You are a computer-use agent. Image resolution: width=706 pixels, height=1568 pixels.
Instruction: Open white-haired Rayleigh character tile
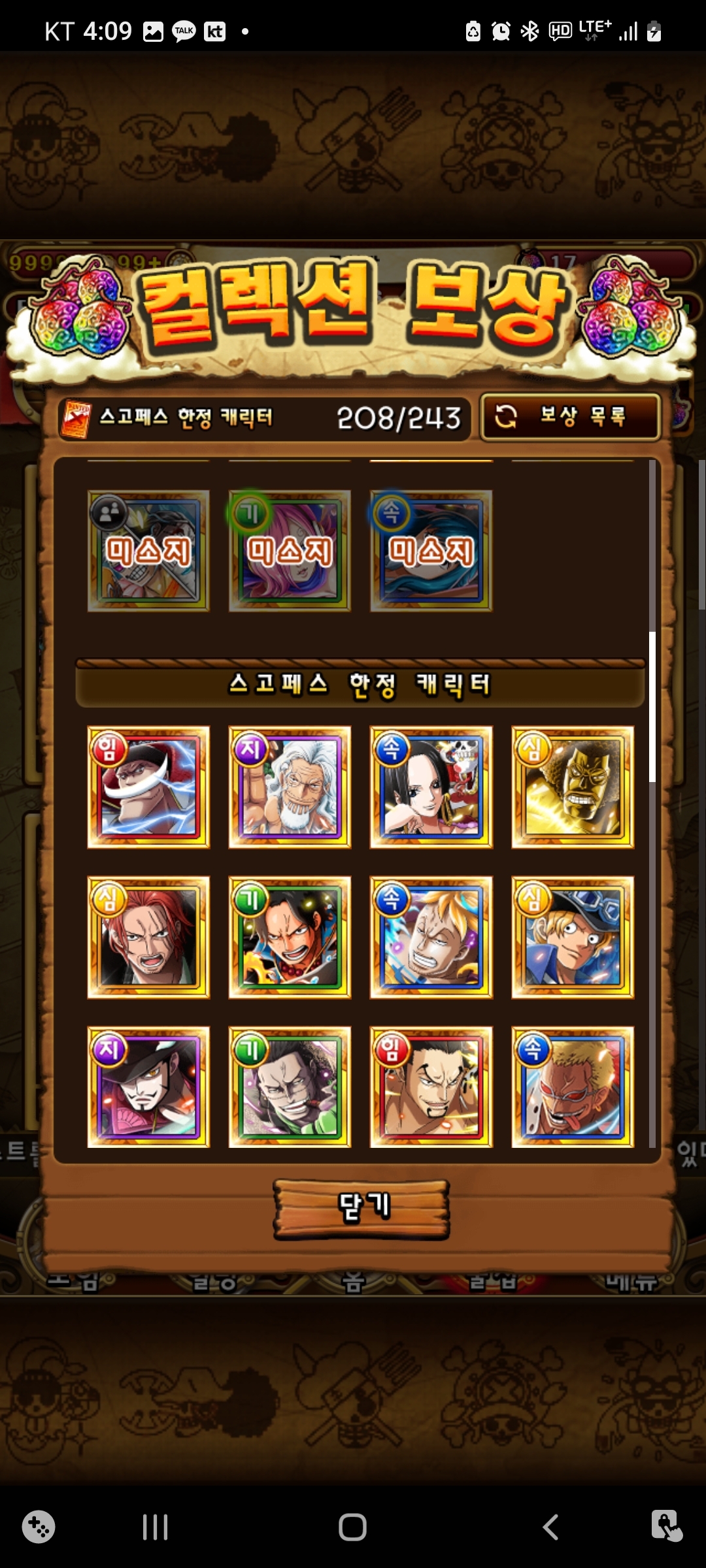click(x=290, y=787)
